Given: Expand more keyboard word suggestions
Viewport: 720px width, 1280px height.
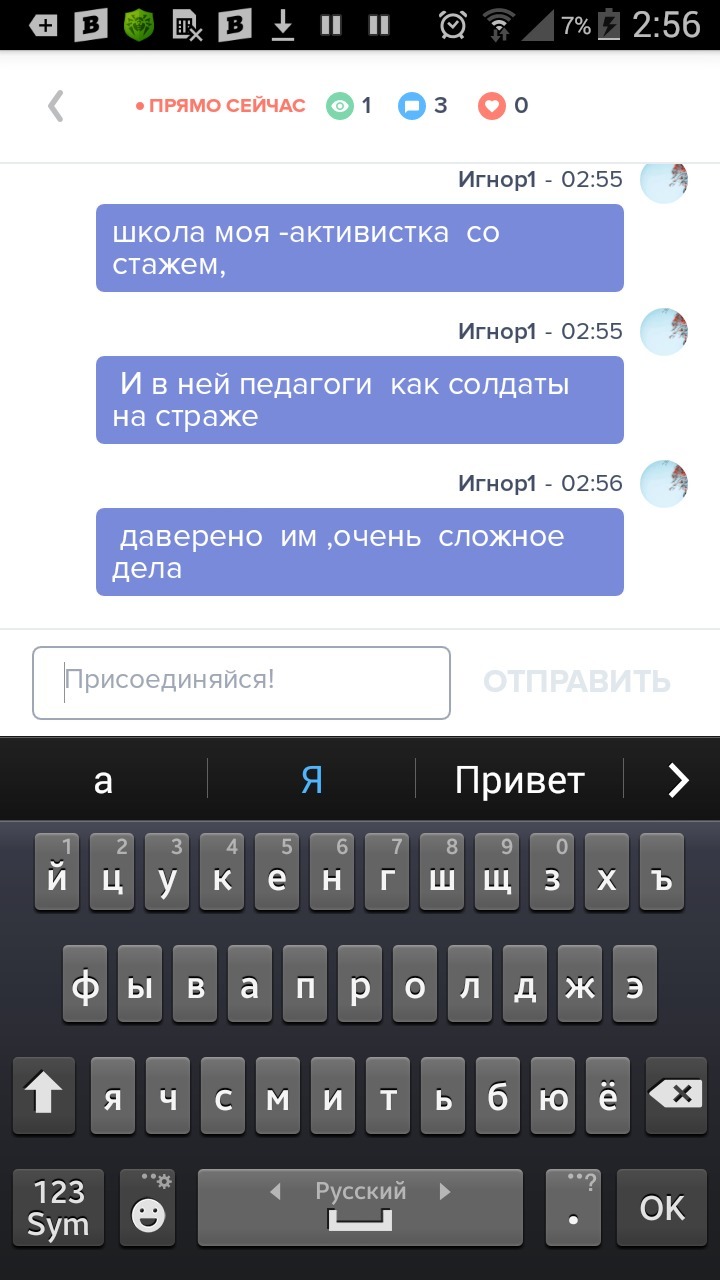Looking at the screenshot, I should 678,780.
